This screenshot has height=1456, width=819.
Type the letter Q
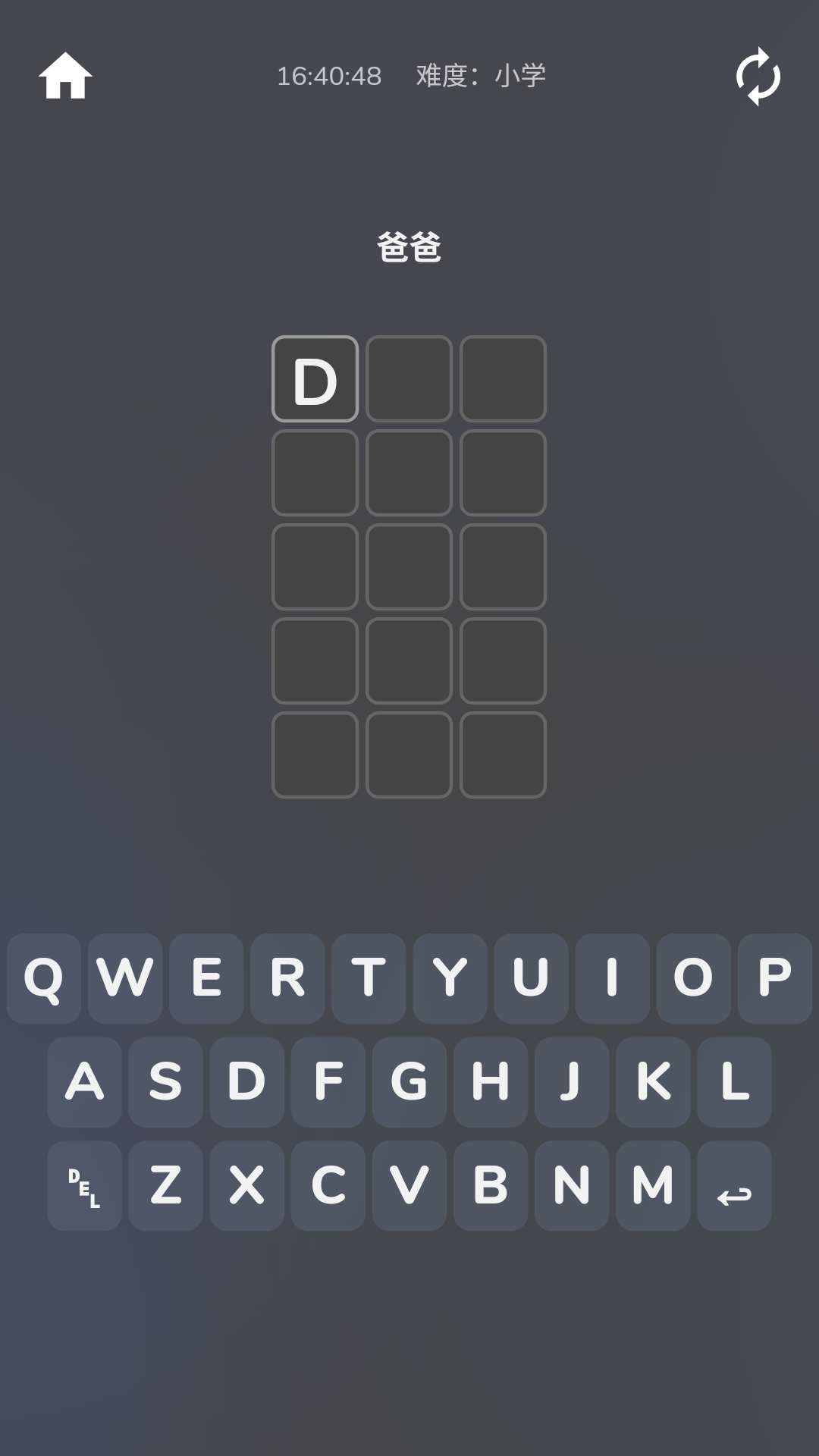(44, 977)
